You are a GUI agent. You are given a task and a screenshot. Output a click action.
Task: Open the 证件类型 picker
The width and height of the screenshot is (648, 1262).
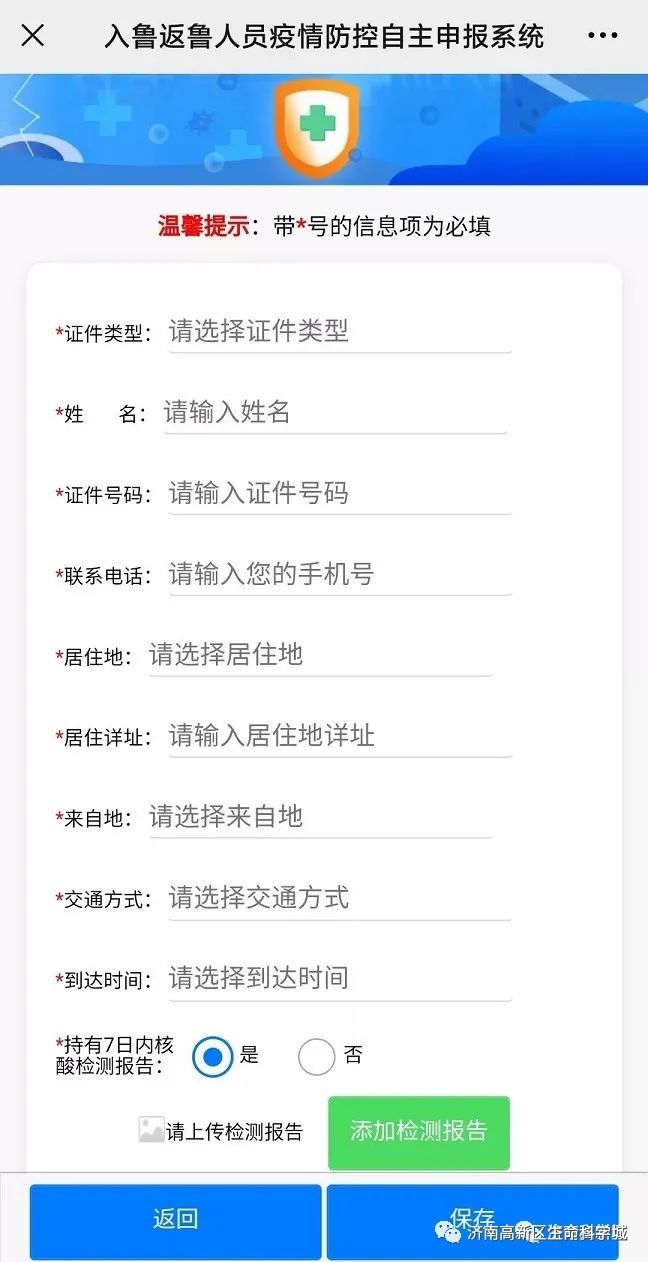point(340,331)
